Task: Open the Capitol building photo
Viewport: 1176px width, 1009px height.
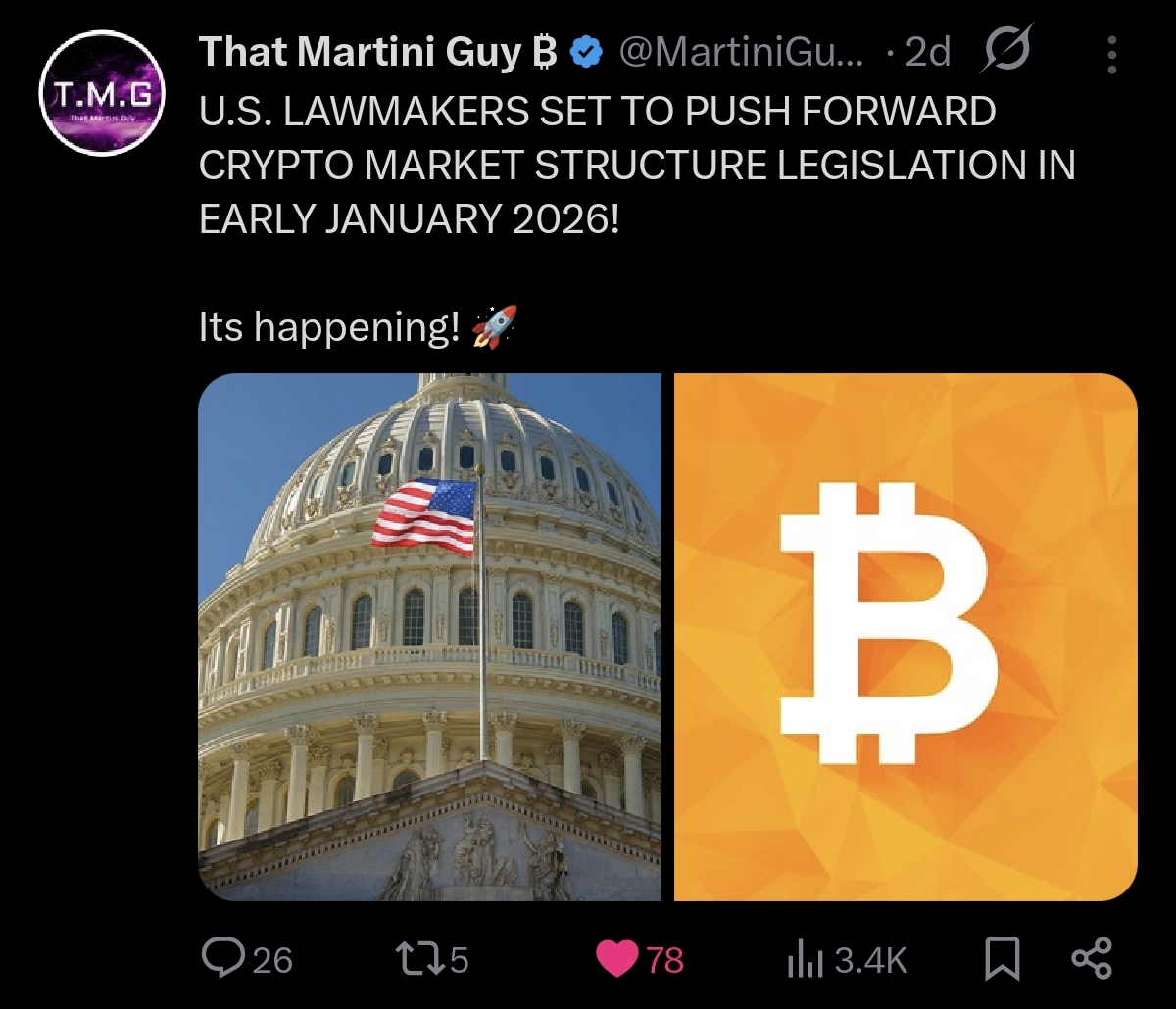Action: 429,637
